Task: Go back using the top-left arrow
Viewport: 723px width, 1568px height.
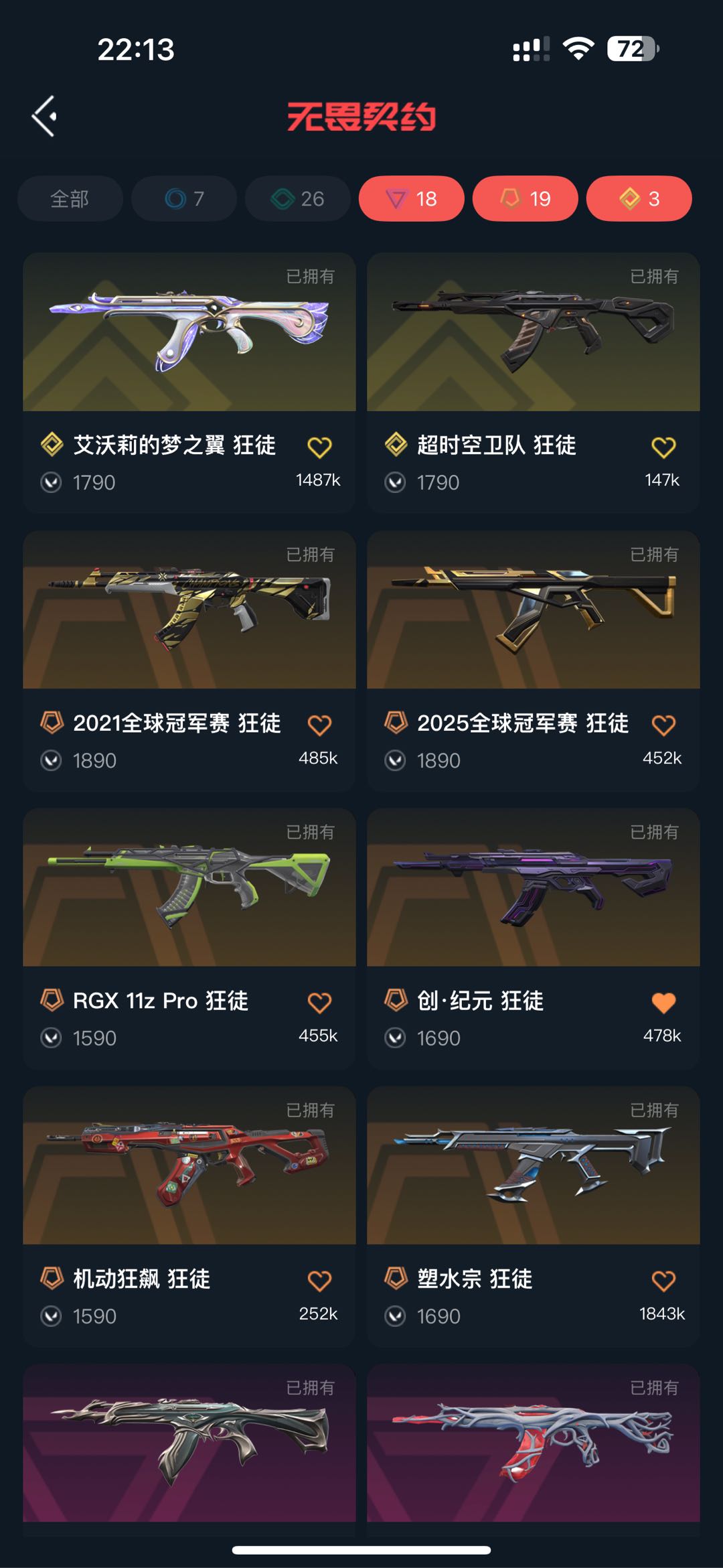Action: (44, 117)
